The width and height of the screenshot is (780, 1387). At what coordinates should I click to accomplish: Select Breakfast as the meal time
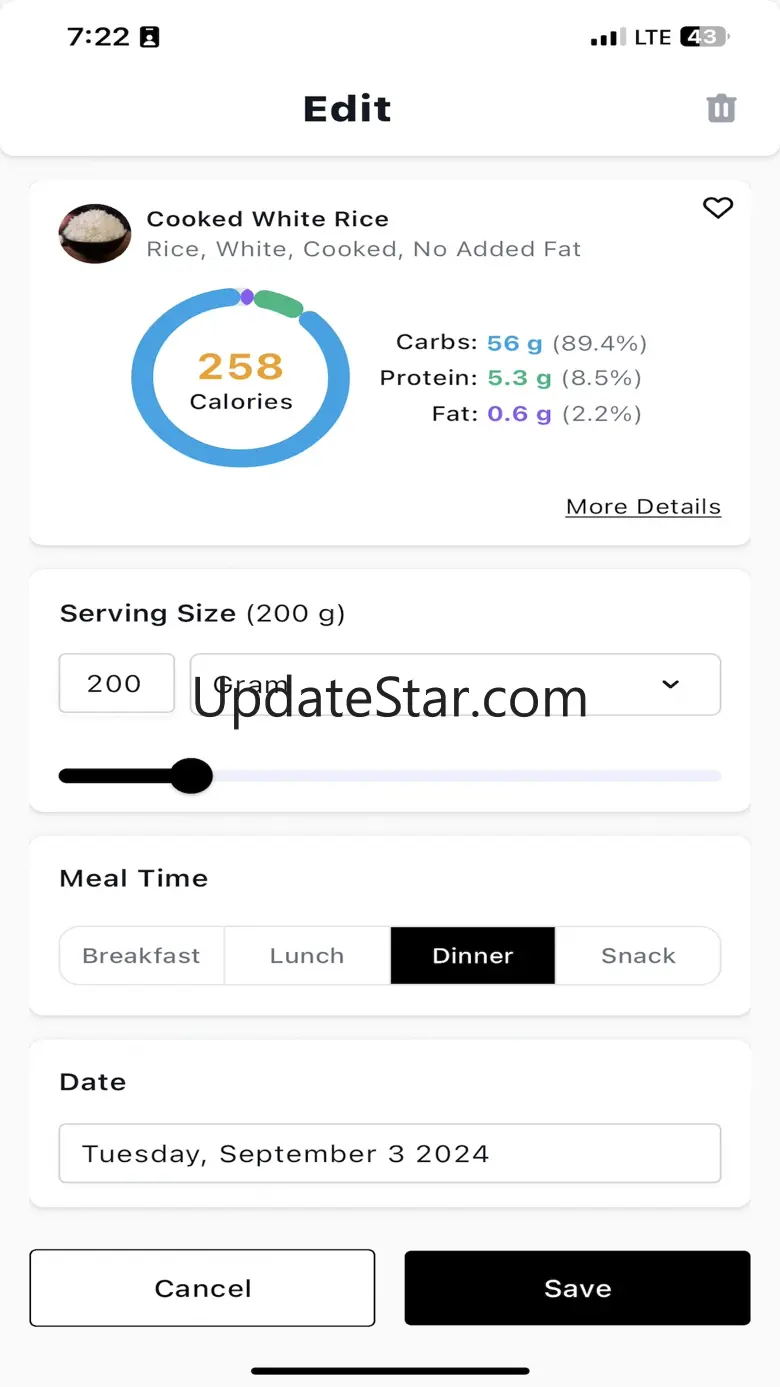pos(142,956)
